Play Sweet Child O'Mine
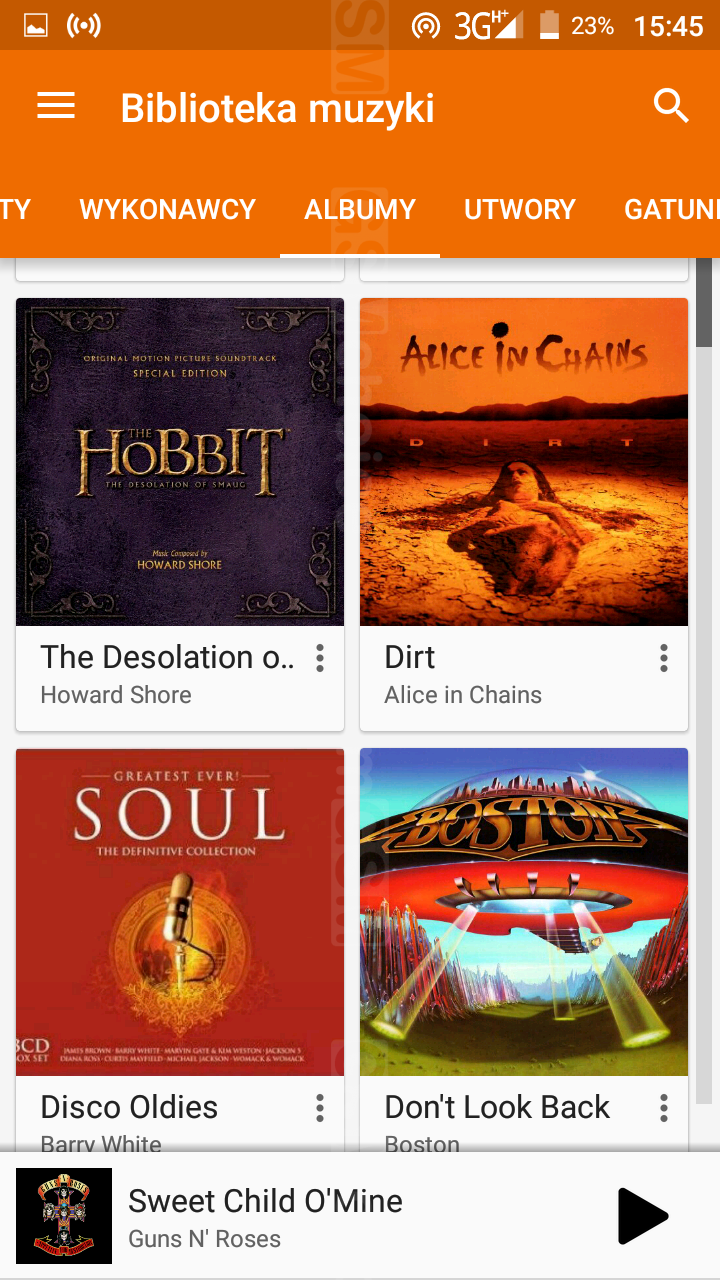This screenshot has width=720, height=1280. [x=642, y=1216]
